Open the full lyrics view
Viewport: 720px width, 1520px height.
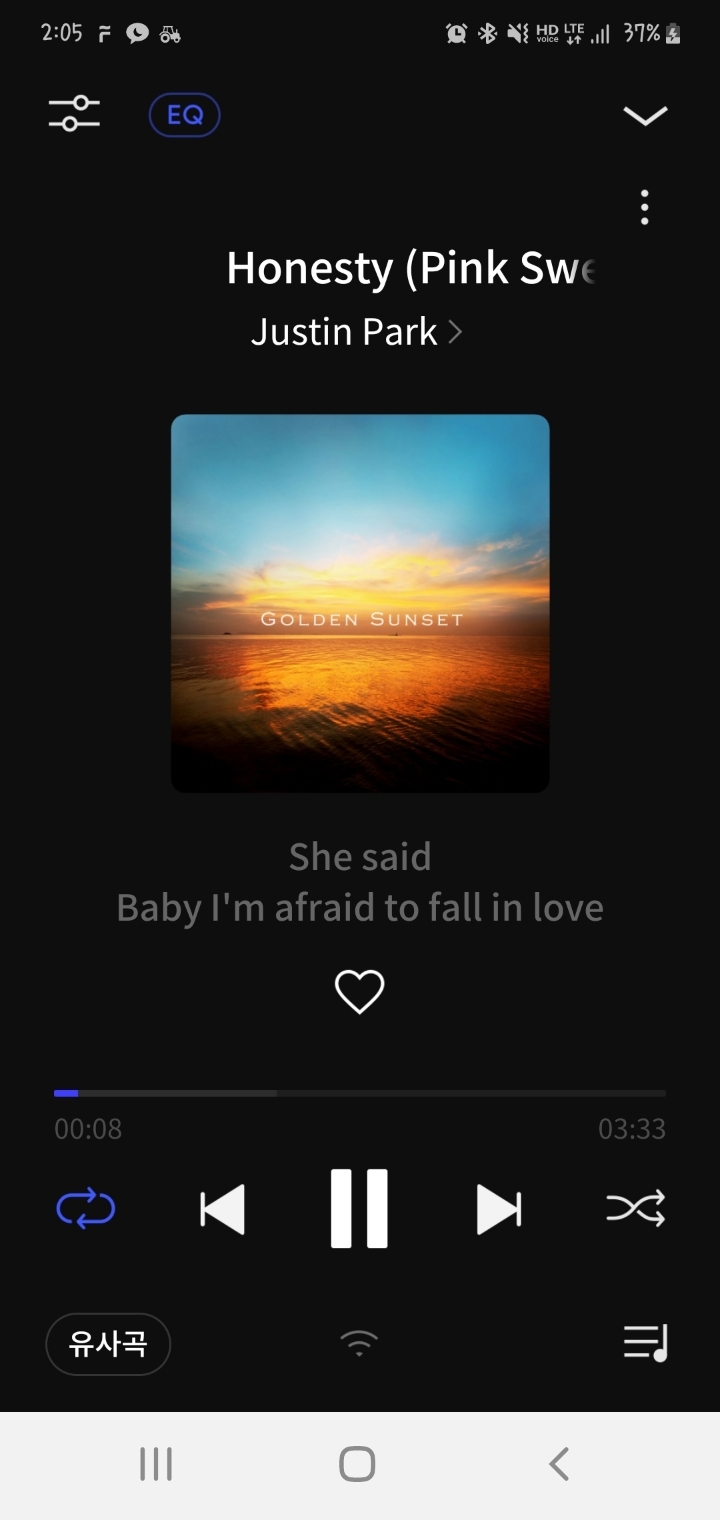(x=360, y=882)
